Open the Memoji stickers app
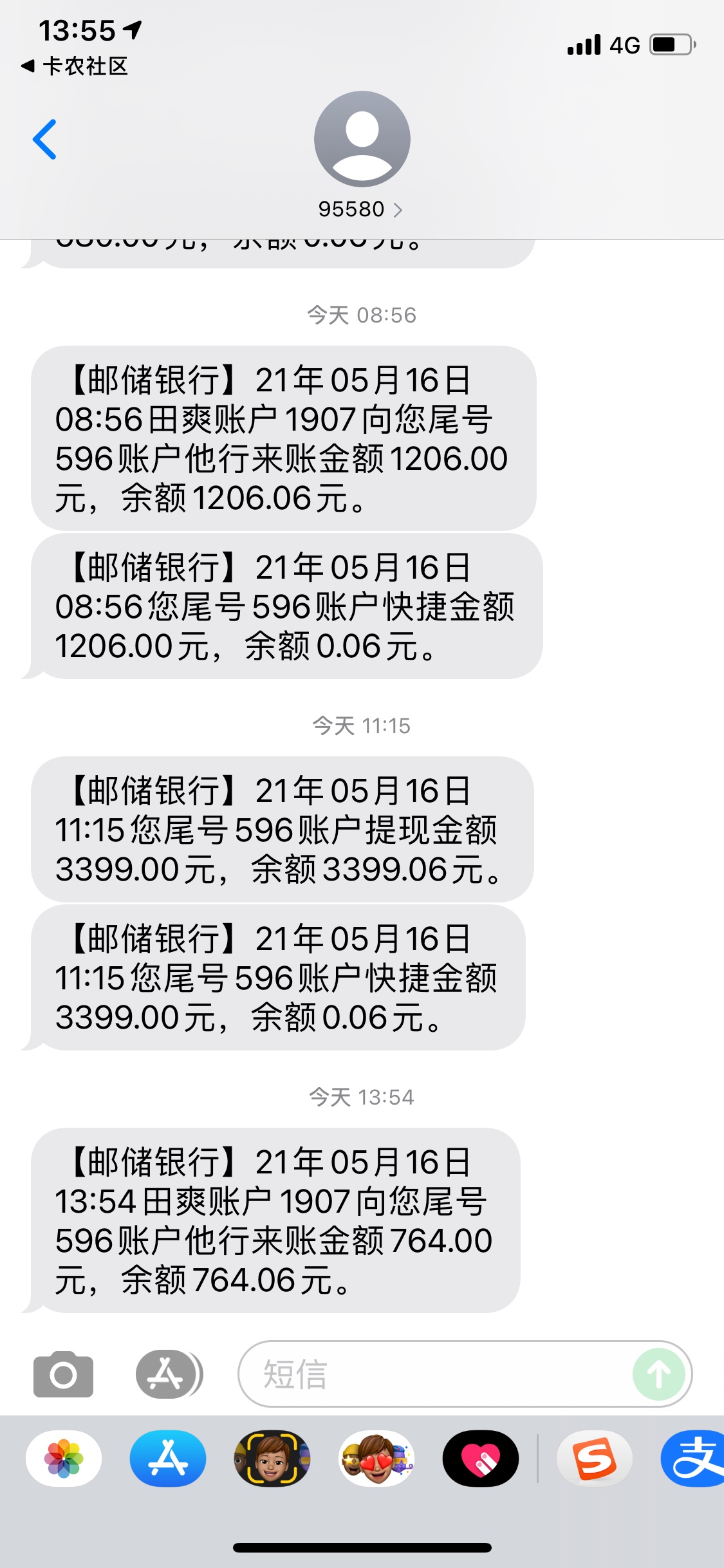Viewport: 724px width, 1568px height. [x=376, y=1458]
